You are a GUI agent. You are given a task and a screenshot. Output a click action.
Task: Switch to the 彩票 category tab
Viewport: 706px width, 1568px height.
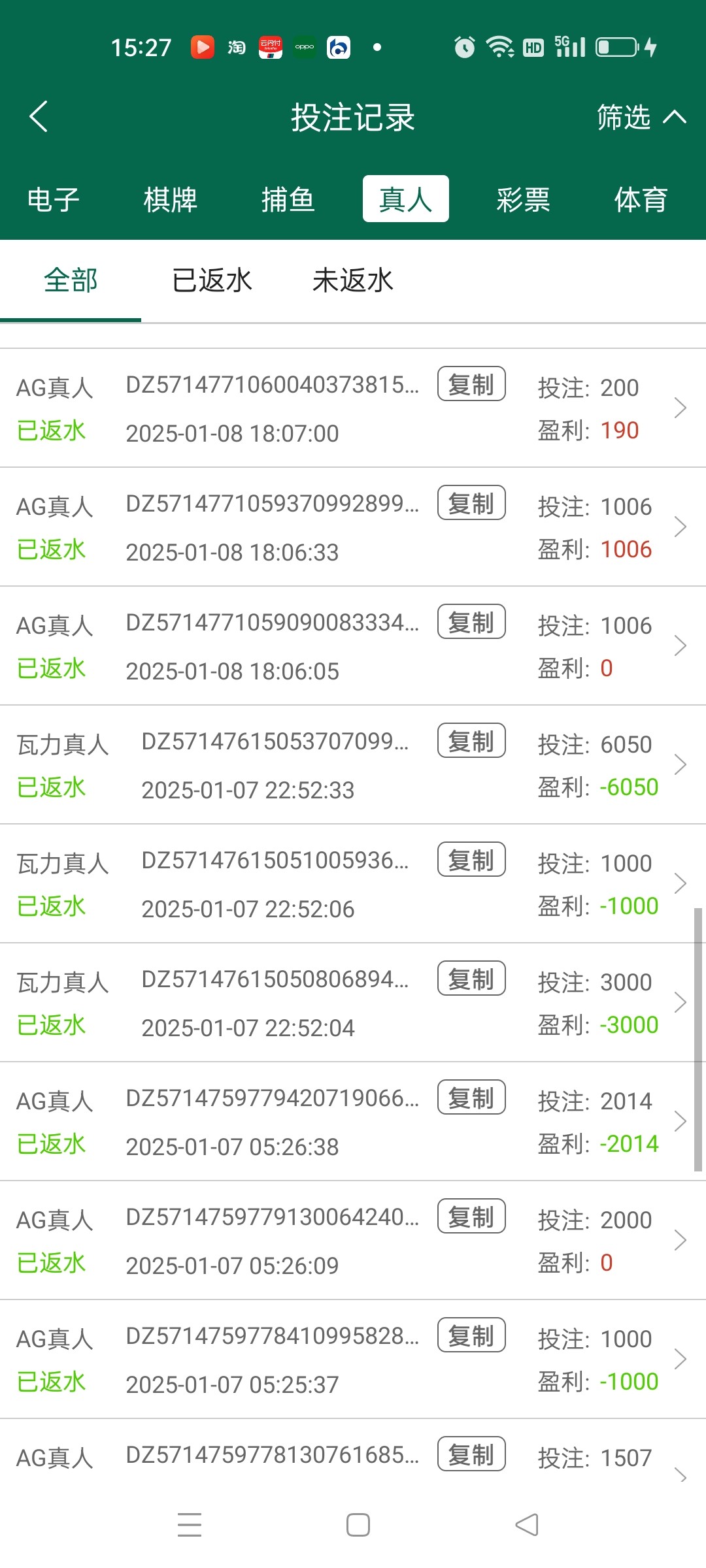(x=523, y=199)
